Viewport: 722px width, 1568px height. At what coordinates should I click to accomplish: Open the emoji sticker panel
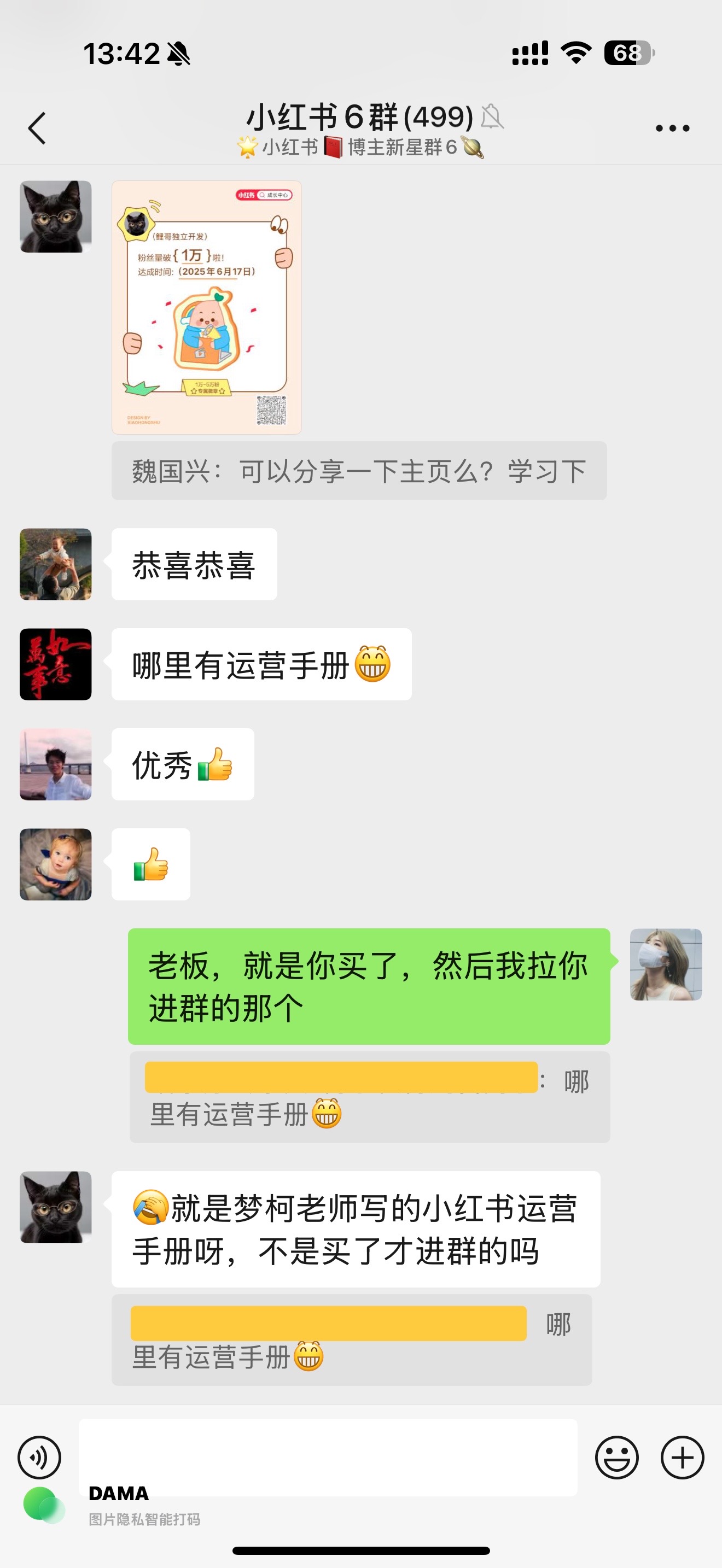616,1457
